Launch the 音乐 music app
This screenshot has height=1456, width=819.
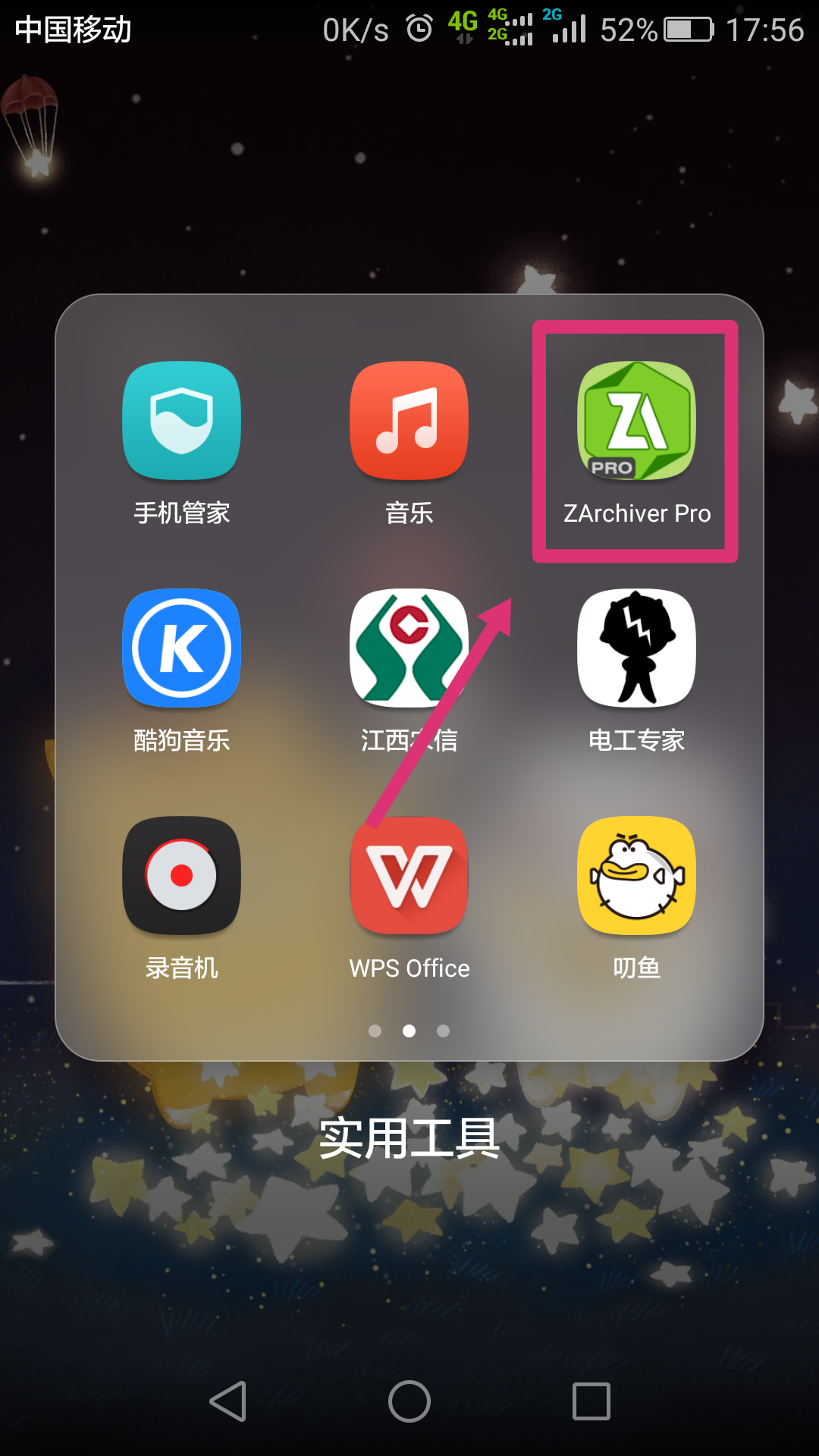tap(409, 421)
